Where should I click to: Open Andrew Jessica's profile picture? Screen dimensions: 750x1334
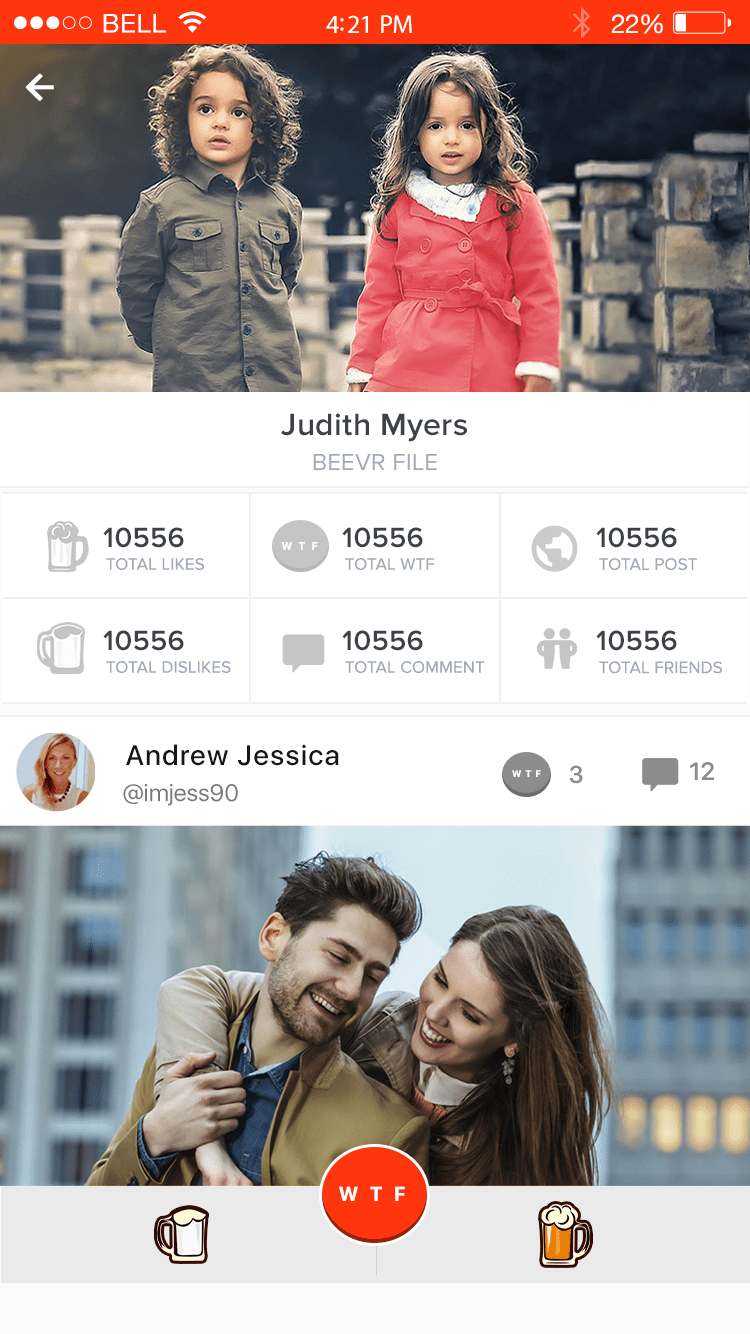(56, 771)
